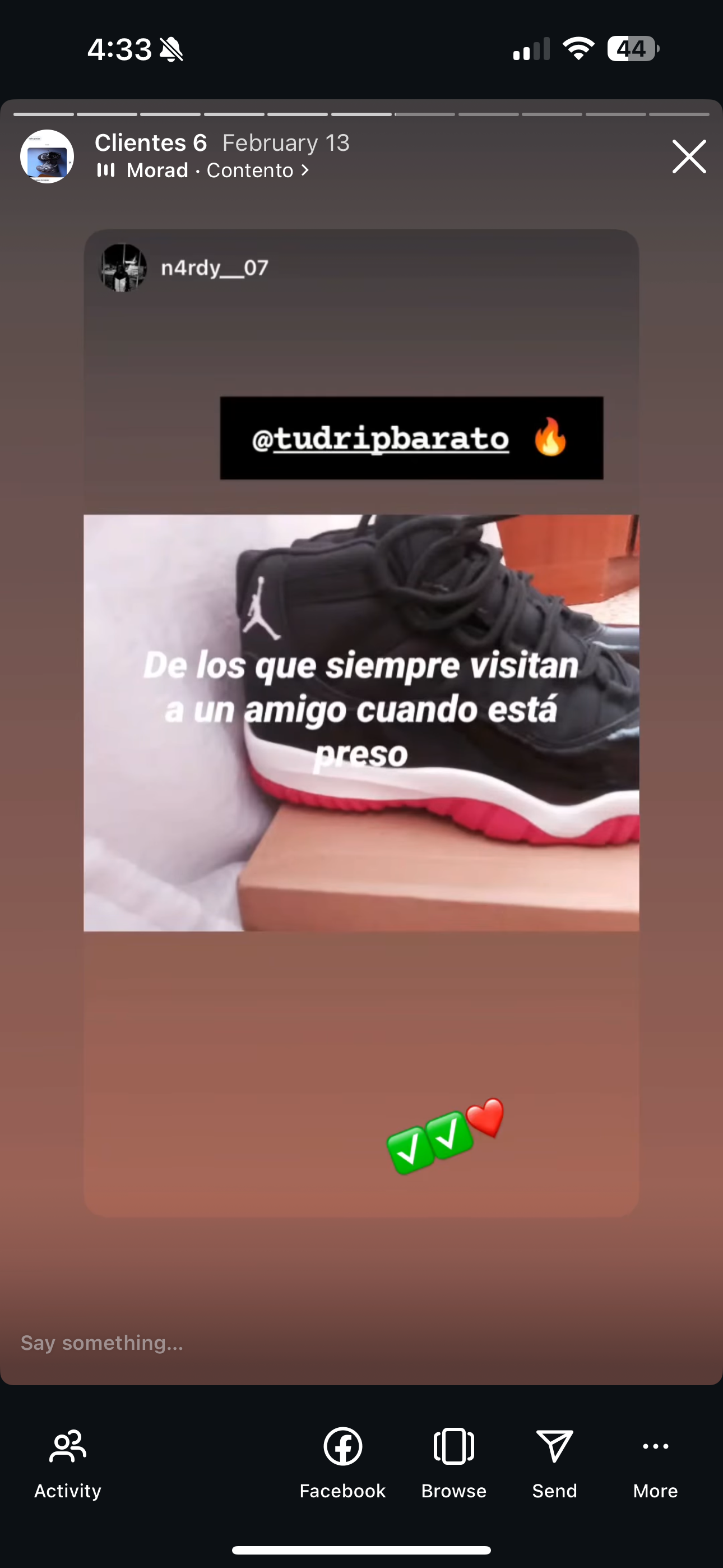Open n4rdy__07's reshared story
Screen dimensions: 723x1568
pos(214,268)
